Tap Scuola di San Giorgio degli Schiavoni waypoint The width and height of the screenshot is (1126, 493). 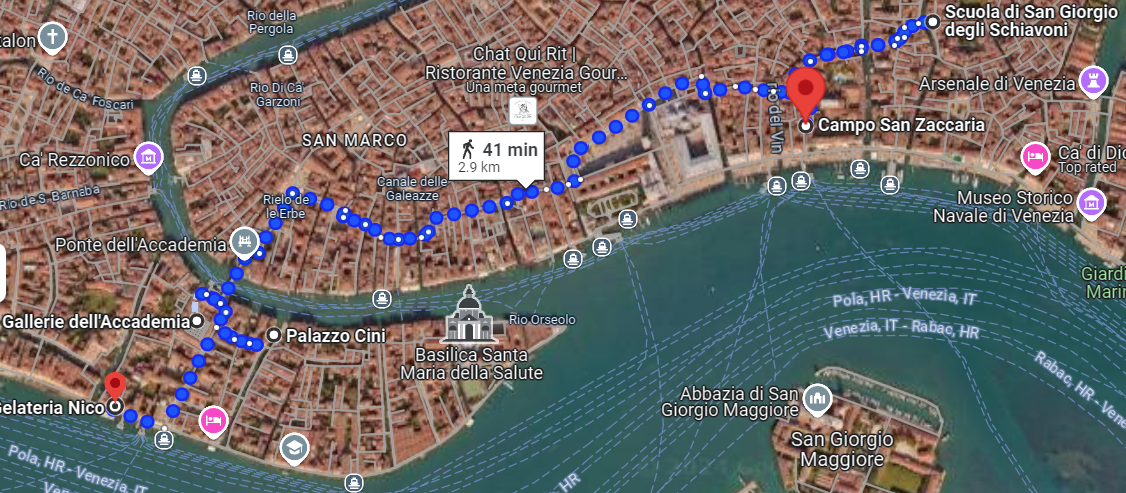point(932,21)
